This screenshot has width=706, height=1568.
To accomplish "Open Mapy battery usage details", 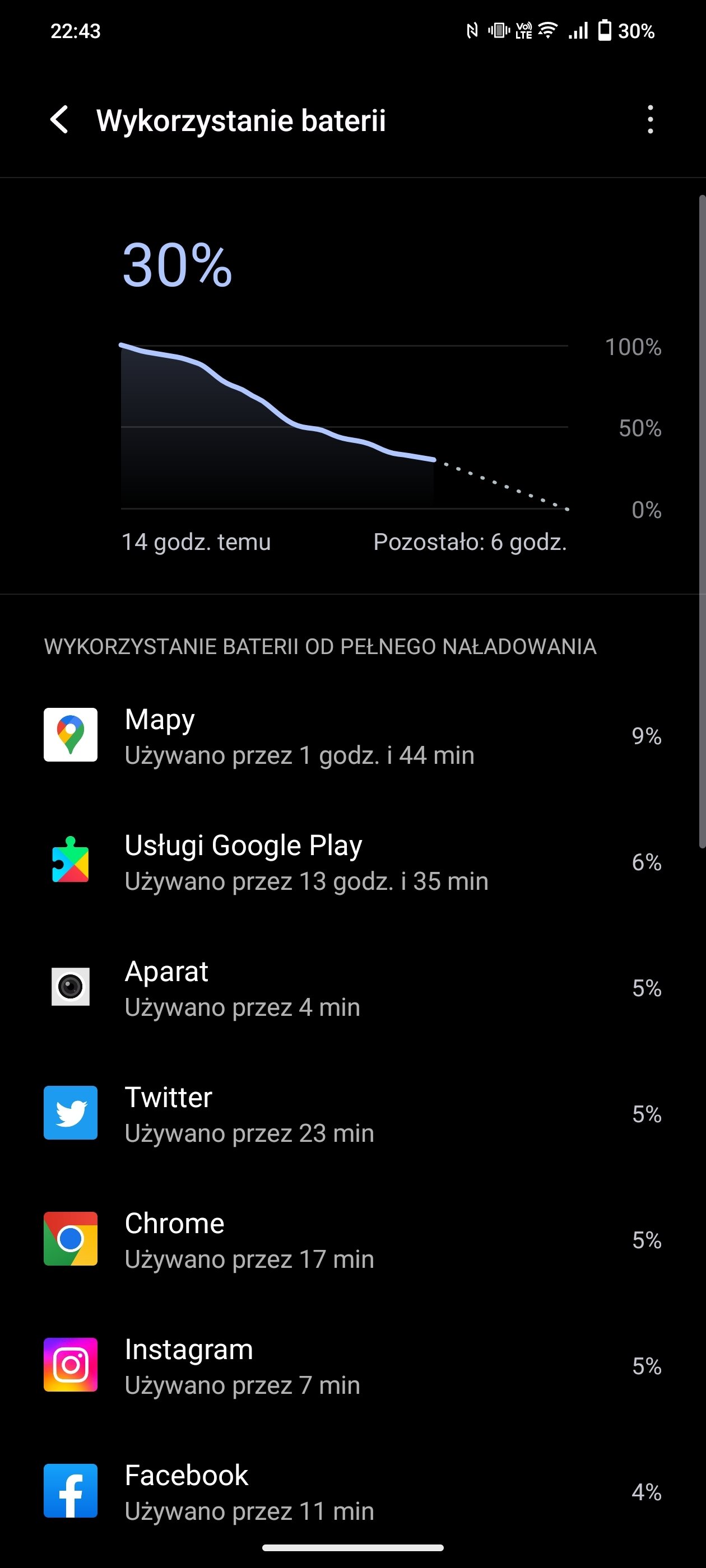I will [x=352, y=735].
